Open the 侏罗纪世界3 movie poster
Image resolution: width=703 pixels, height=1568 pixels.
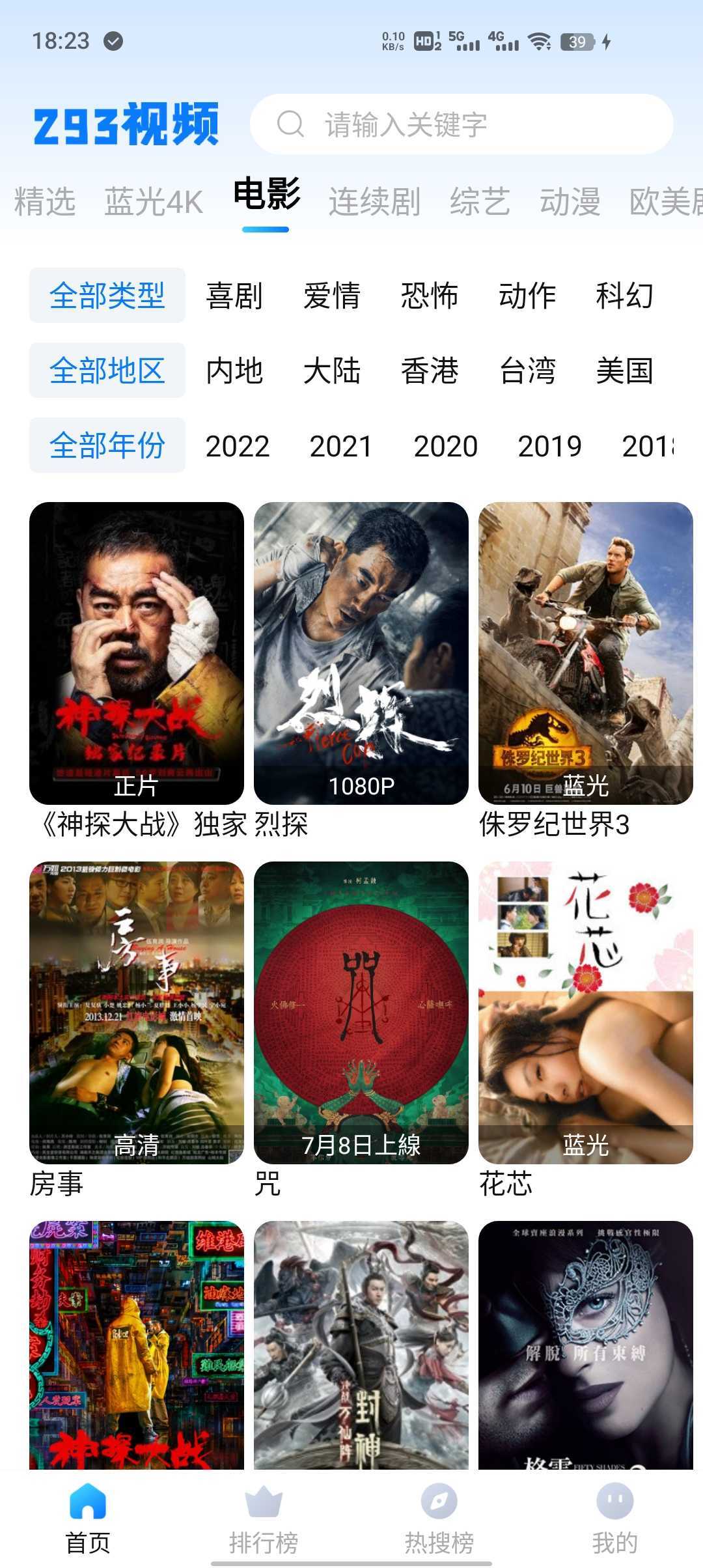586,651
